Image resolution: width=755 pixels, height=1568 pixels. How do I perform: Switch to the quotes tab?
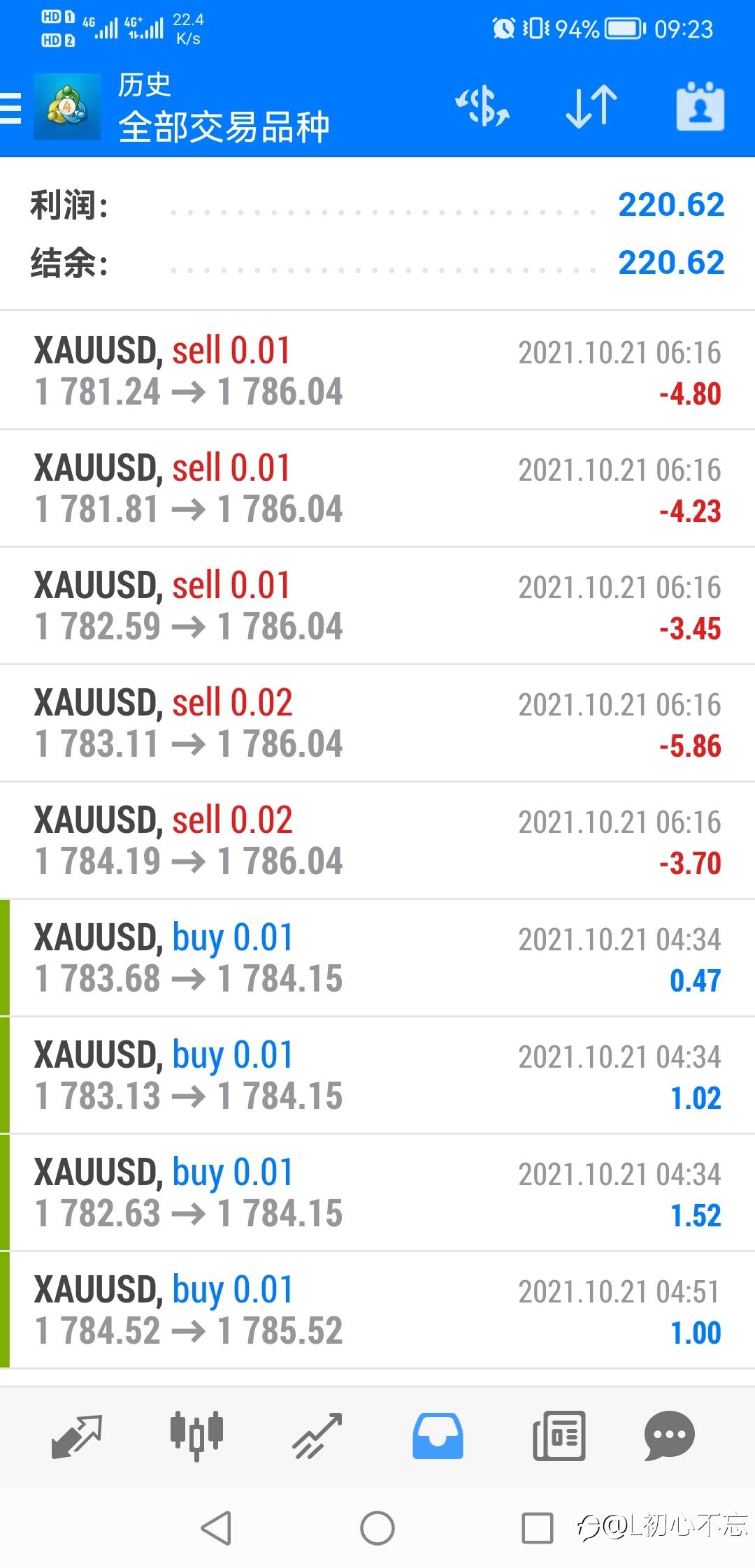tap(77, 1437)
